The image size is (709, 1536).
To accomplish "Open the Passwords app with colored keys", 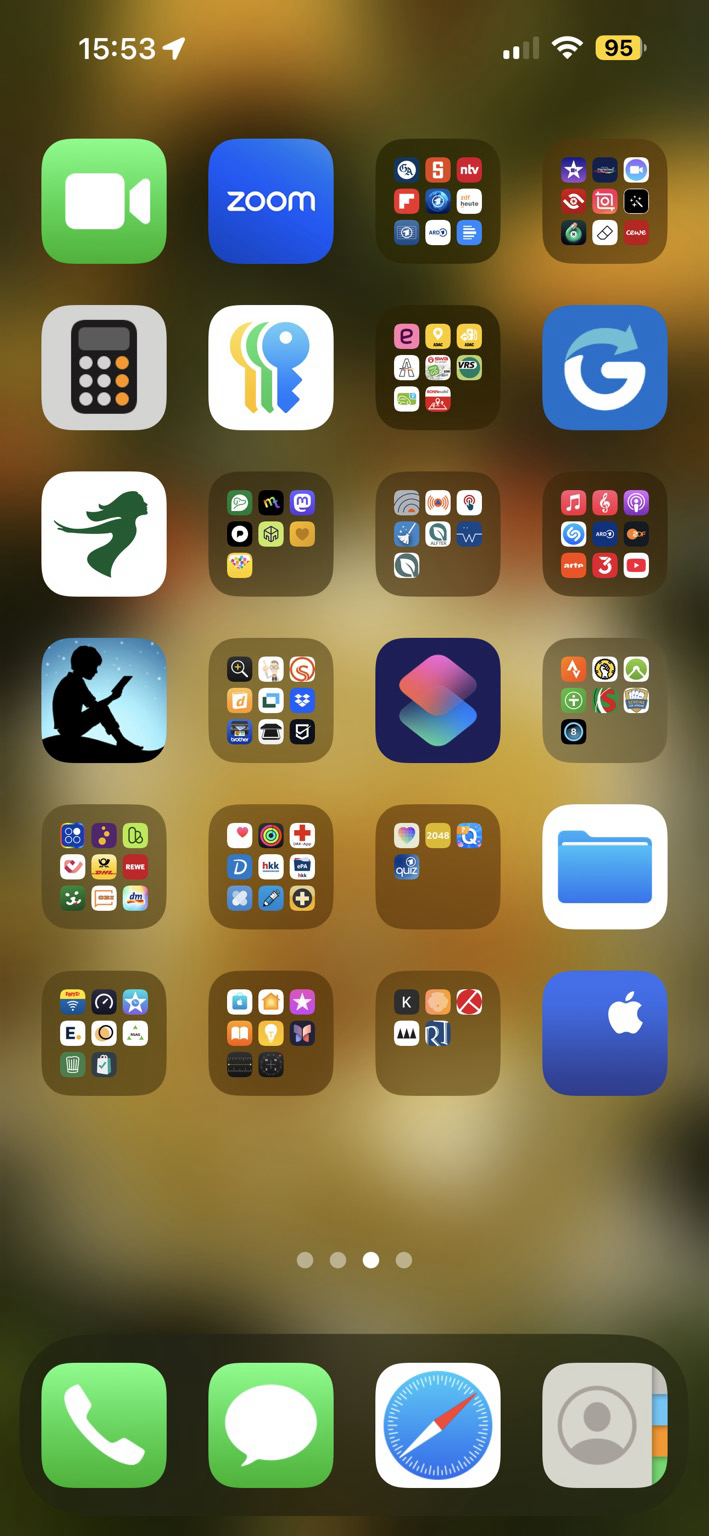I will pos(271,368).
